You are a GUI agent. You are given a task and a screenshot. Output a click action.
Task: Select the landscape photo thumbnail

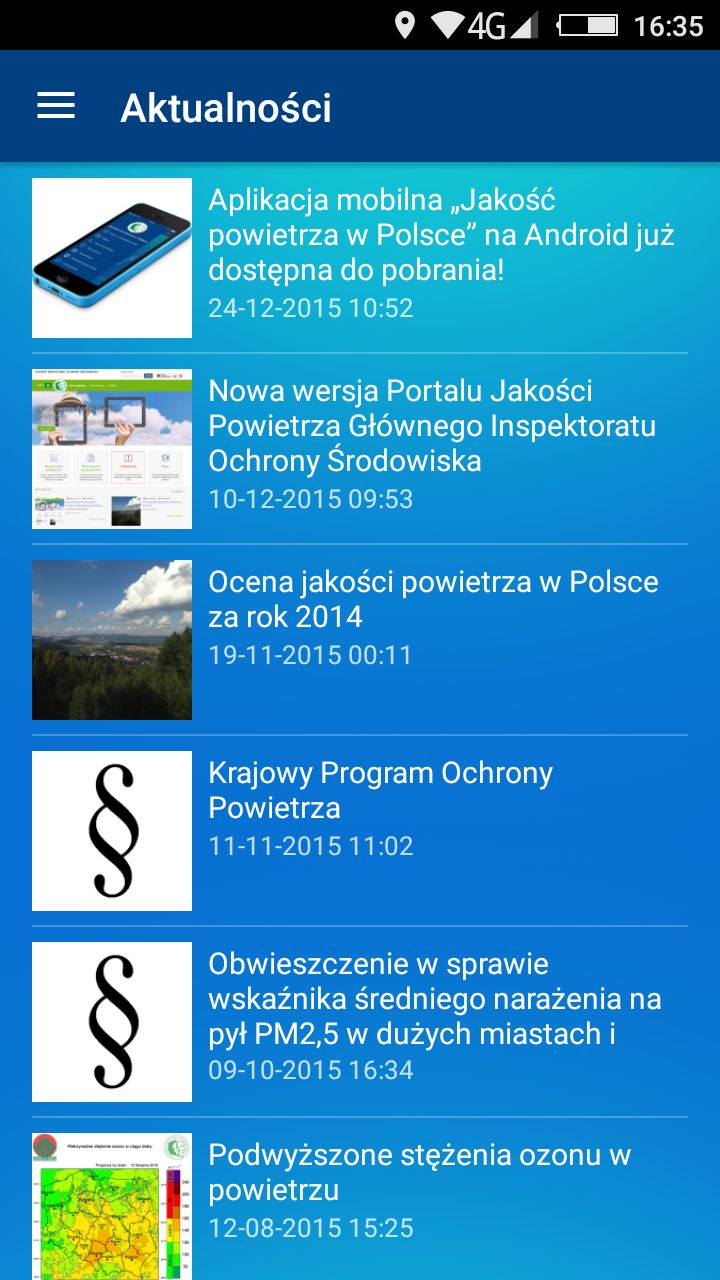point(111,639)
